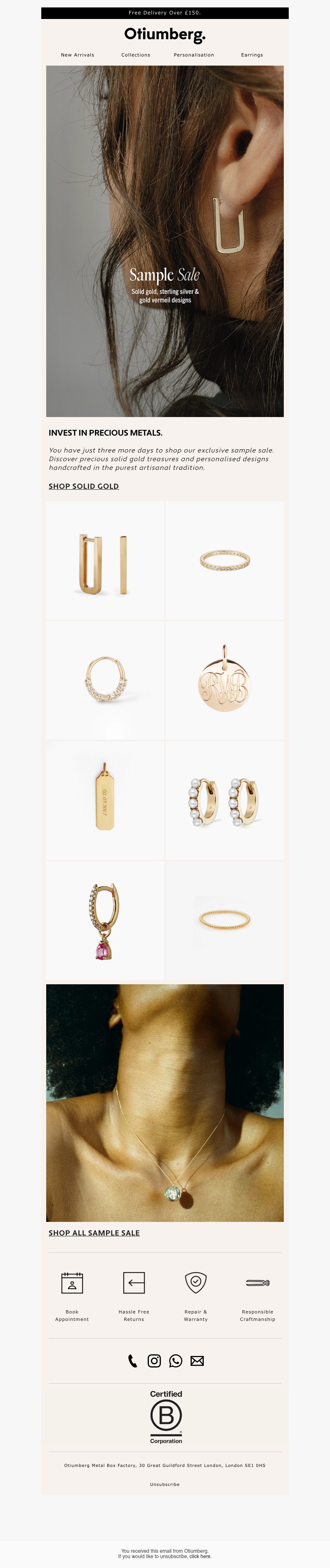The image size is (330, 1568).
Task: Tap the Sample Sale hero banner
Action: pyautogui.click(x=165, y=241)
